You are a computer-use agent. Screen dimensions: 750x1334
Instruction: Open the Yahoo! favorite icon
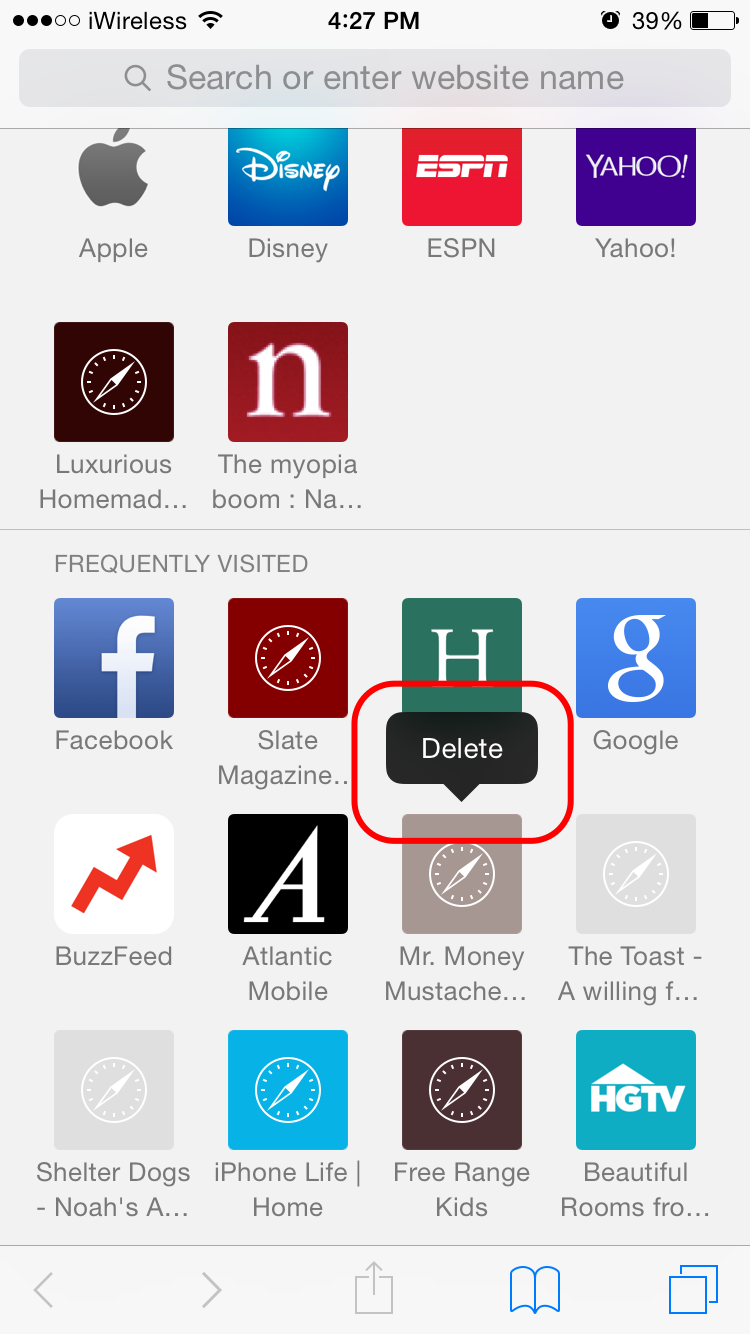click(x=635, y=176)
